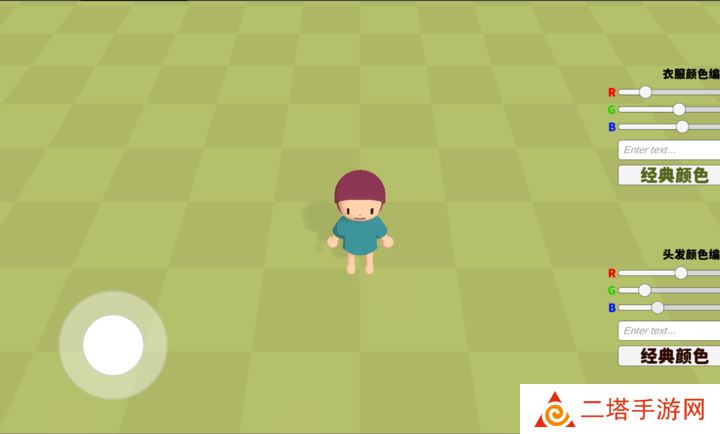Viewport: 720px width, 434px height.
Task: Apply classic color to clothes
Action: pos(669,175)
